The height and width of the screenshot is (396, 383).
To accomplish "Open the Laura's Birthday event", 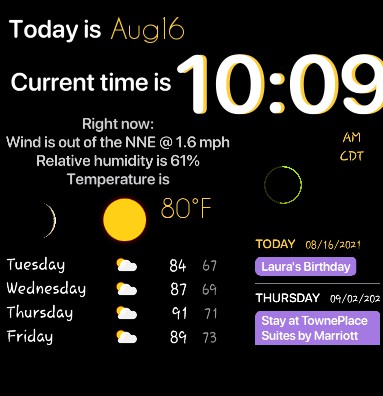I will pyautogui.click(x=305, y=267).
